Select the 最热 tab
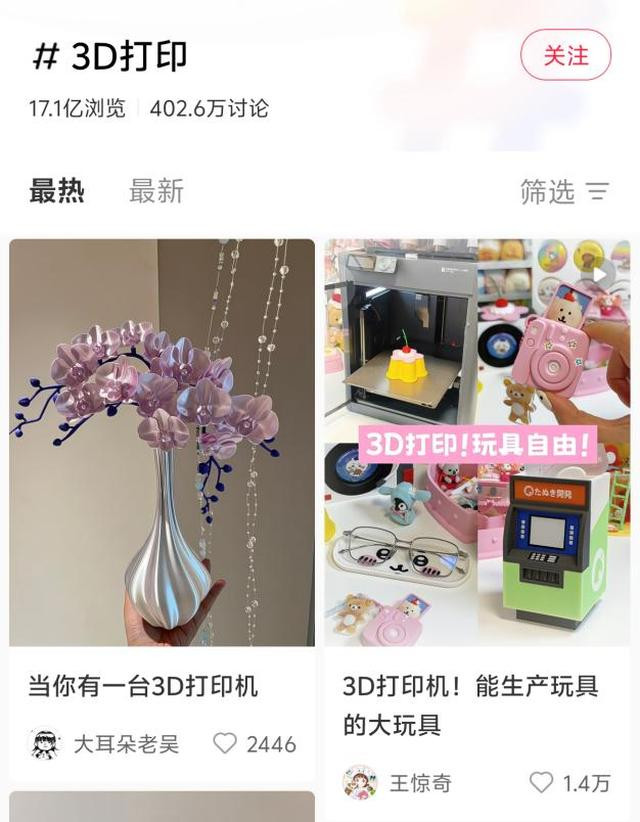 click(57, 191)
